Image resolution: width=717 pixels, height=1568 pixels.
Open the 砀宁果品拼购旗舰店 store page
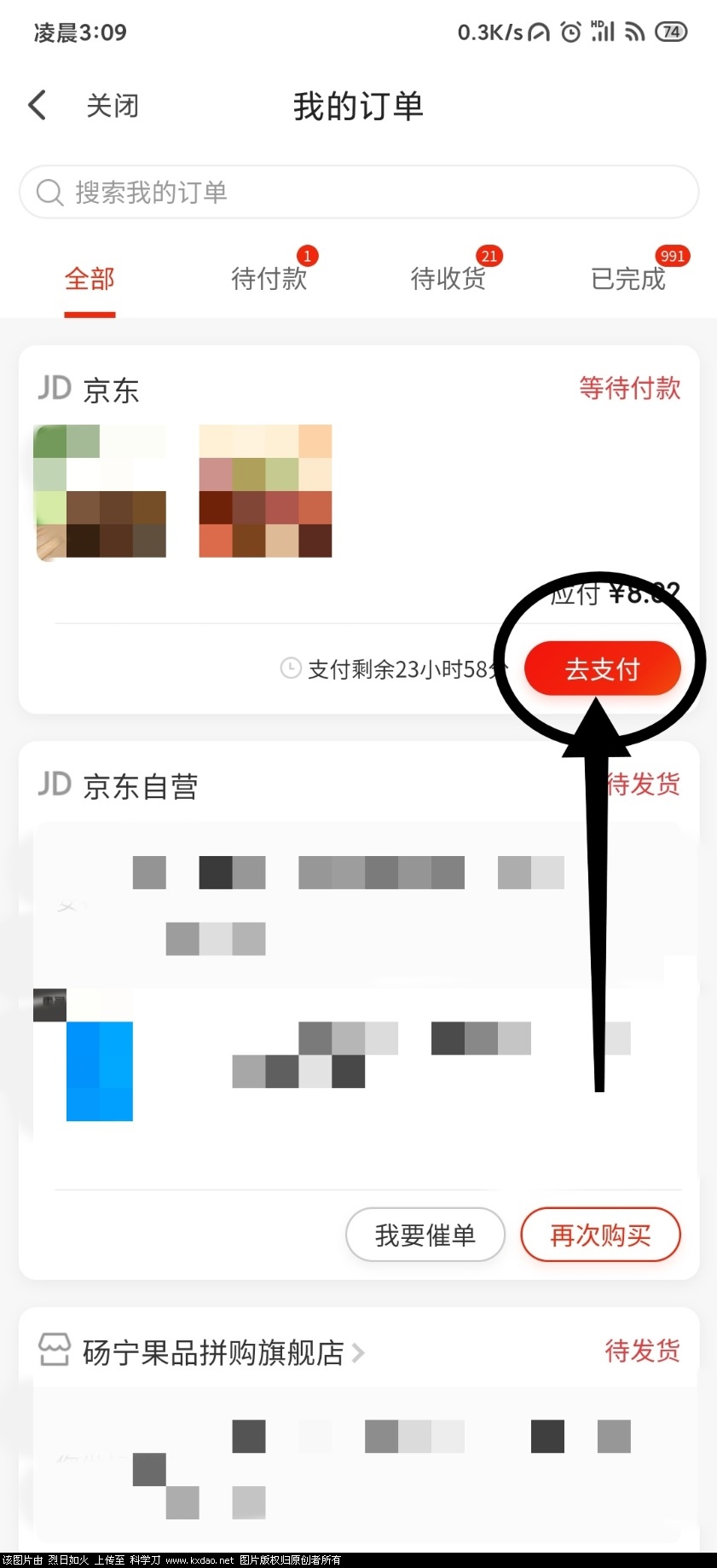point(213,1352)
